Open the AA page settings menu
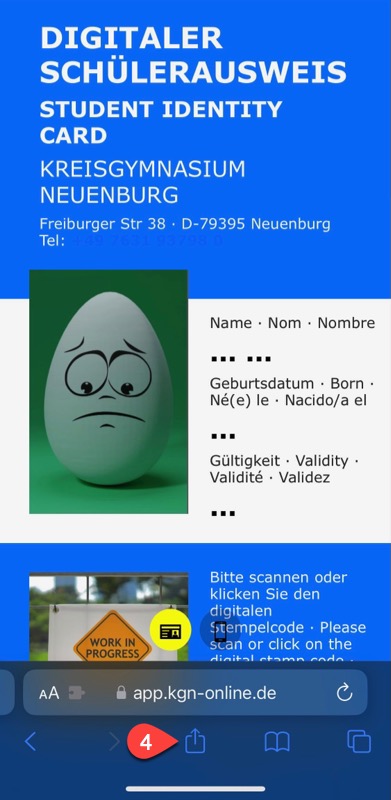The height and width of the screenshot is (800, 391). (49, 693)
